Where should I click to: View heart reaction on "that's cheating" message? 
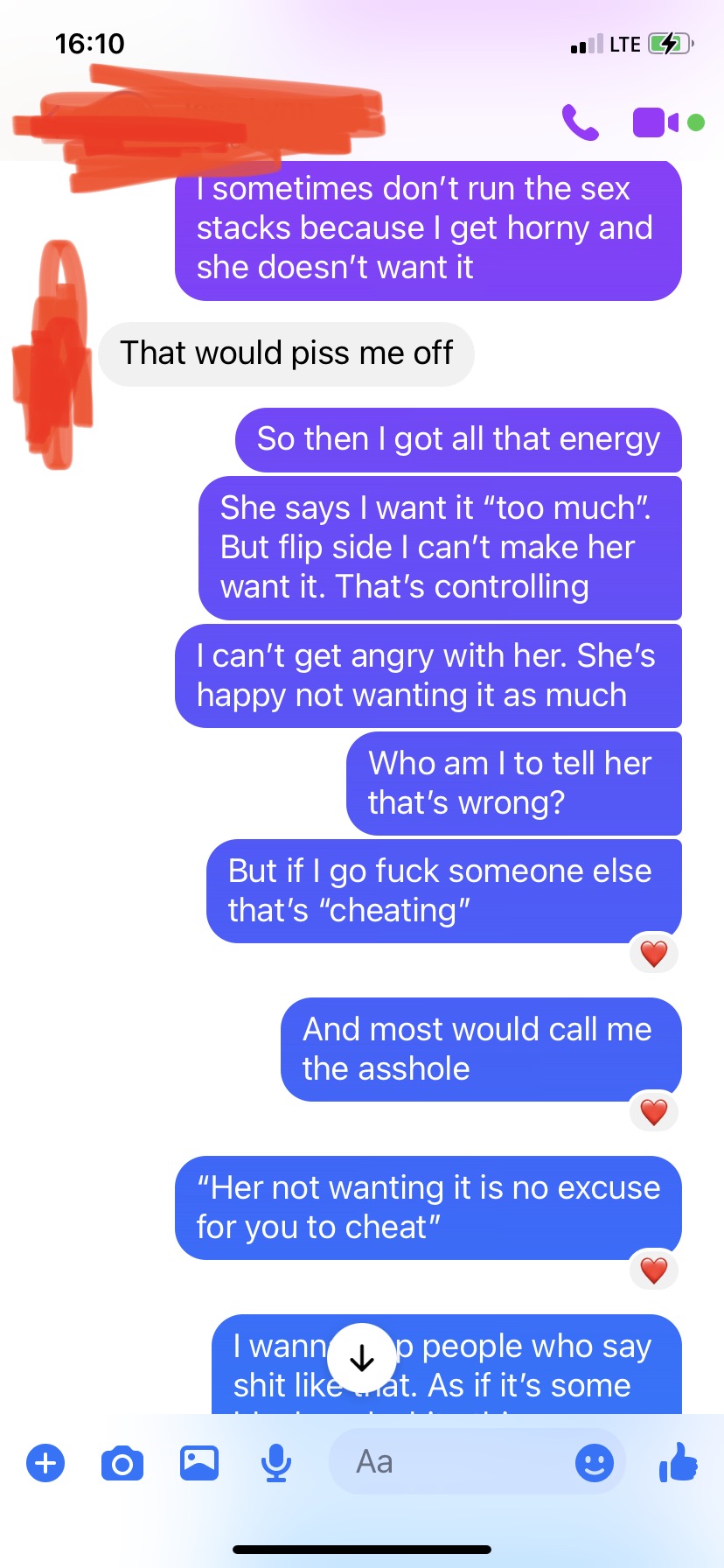(x=654, y=954)
